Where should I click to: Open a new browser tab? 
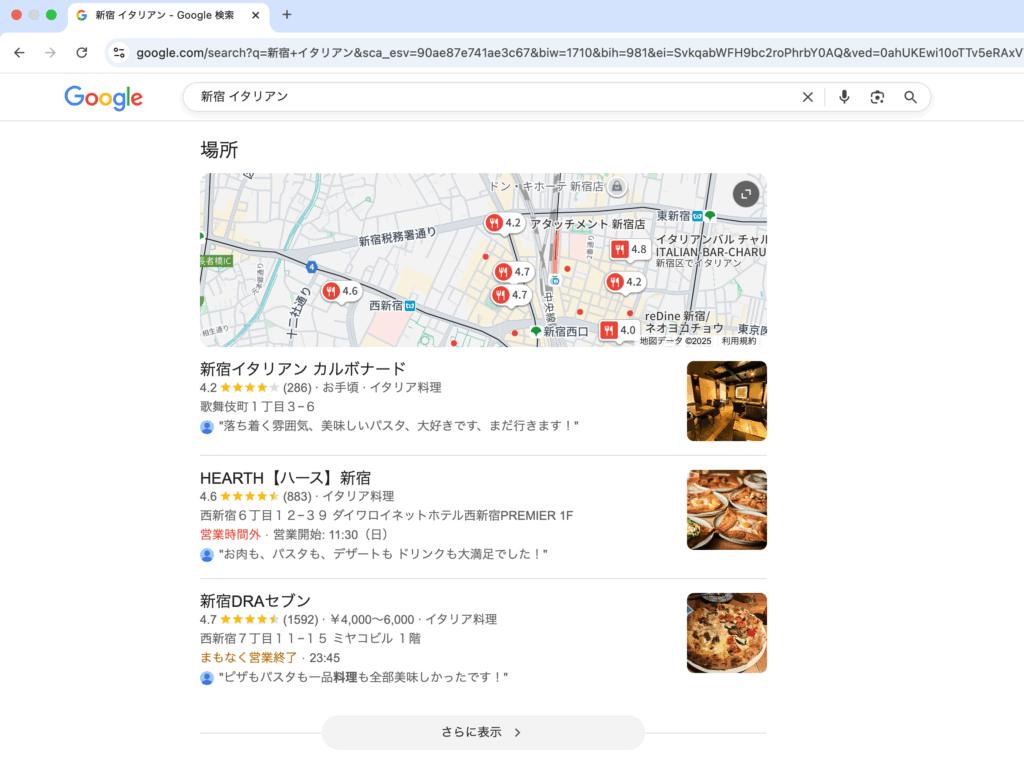pos(287,15)
